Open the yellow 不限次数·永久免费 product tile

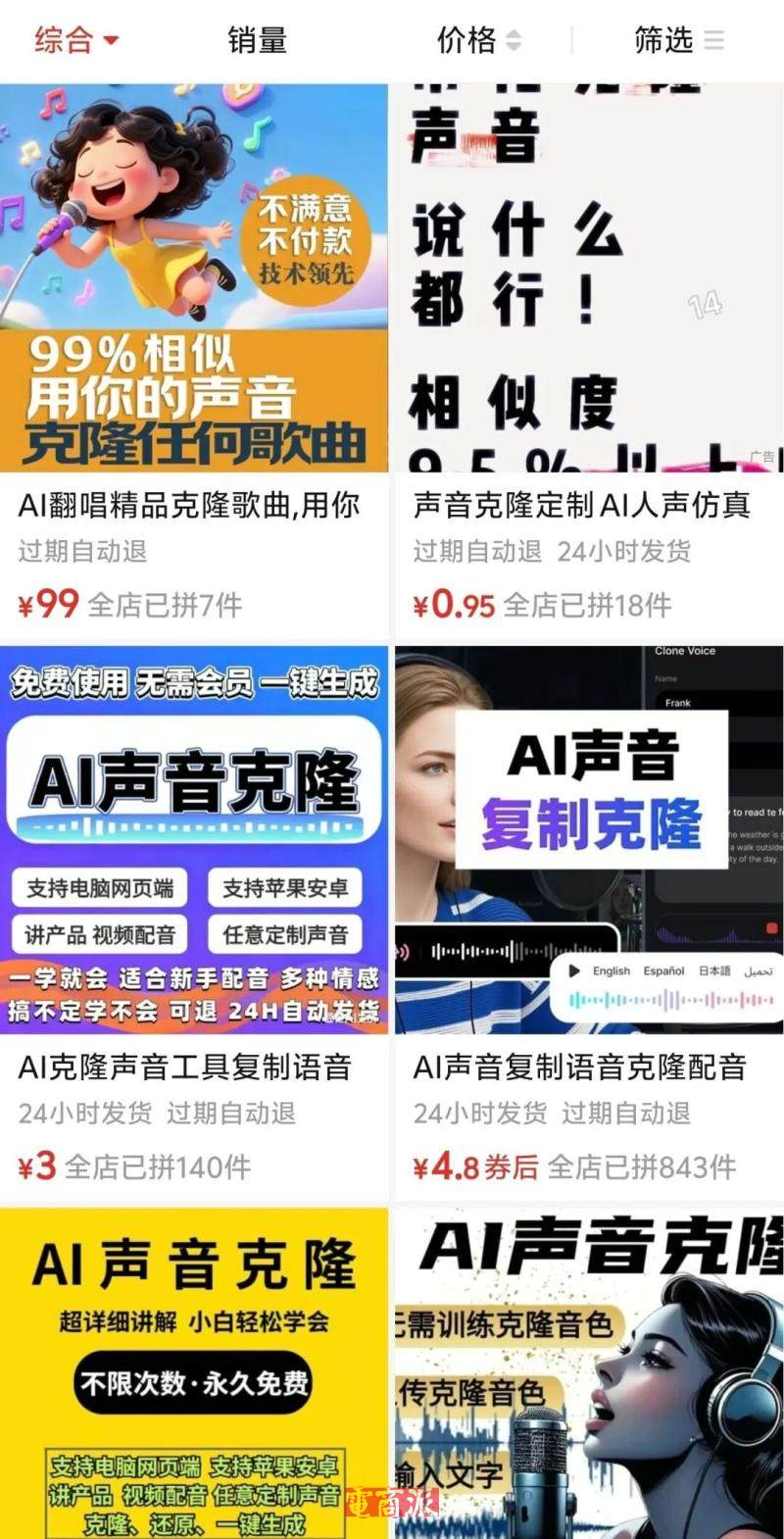point(194,1372)
